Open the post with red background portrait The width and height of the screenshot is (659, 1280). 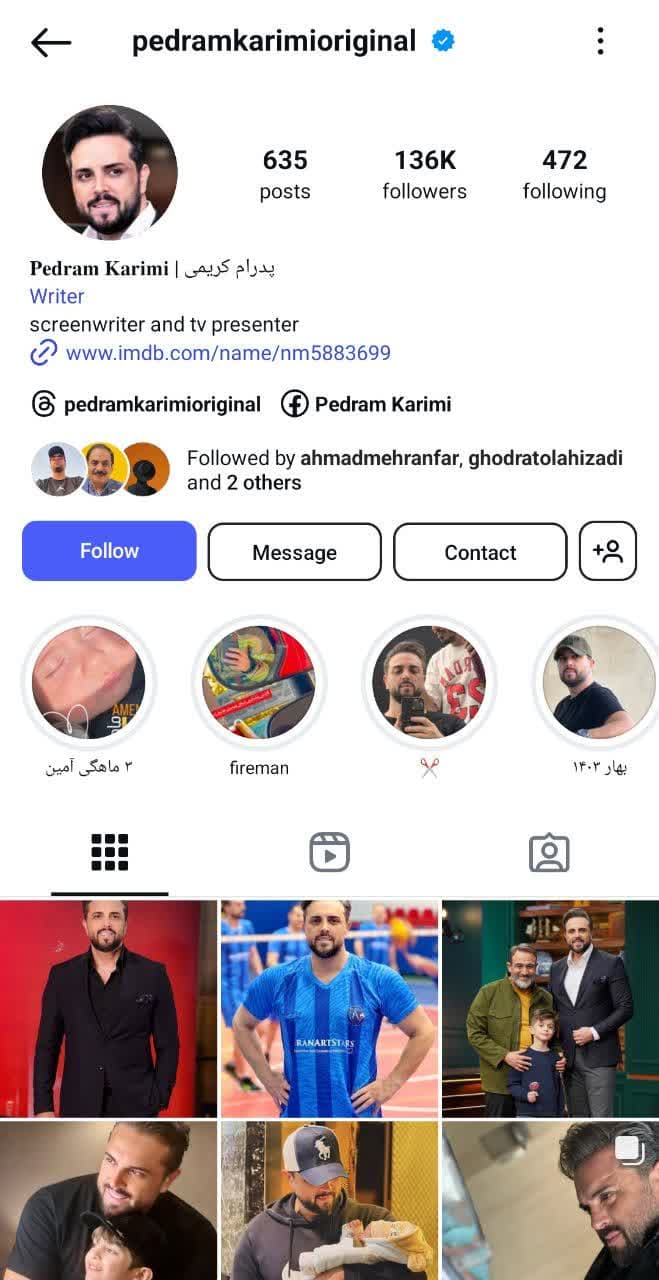(x=108, y=1008)
